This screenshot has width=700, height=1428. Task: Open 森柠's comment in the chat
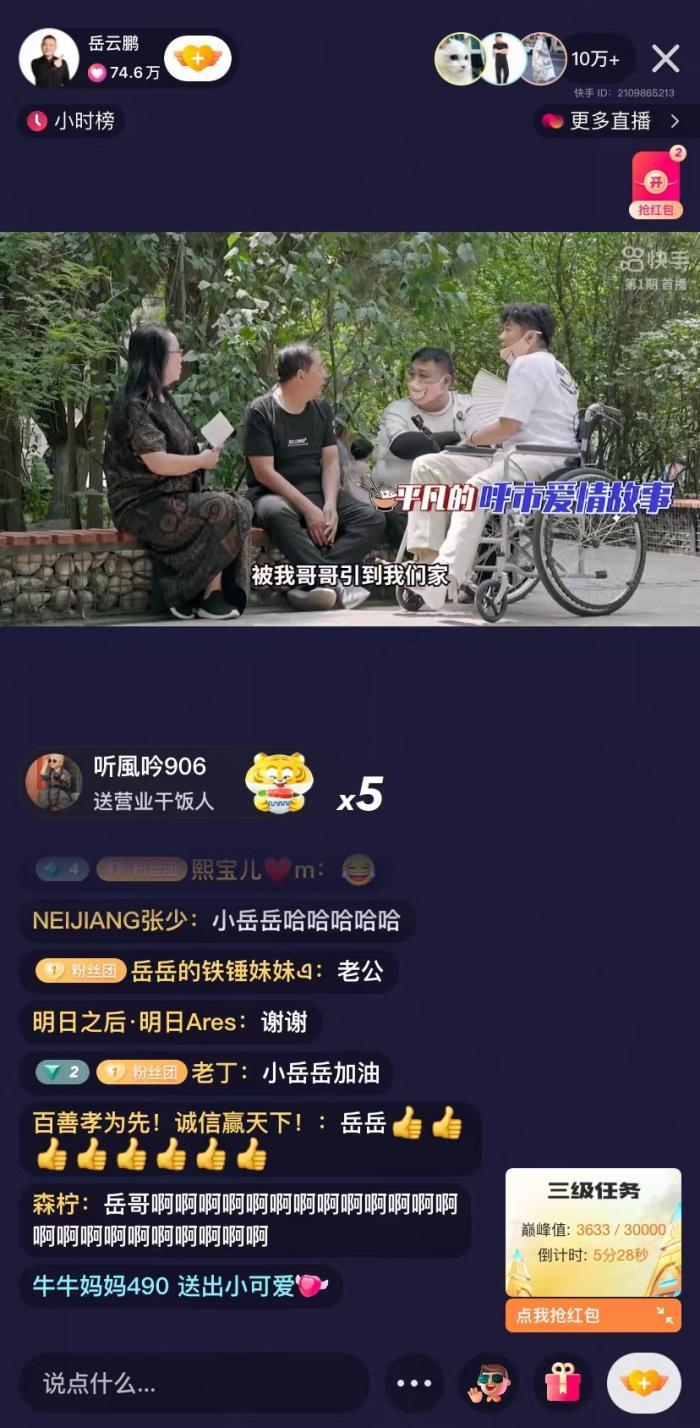[x=244, y=1220]
